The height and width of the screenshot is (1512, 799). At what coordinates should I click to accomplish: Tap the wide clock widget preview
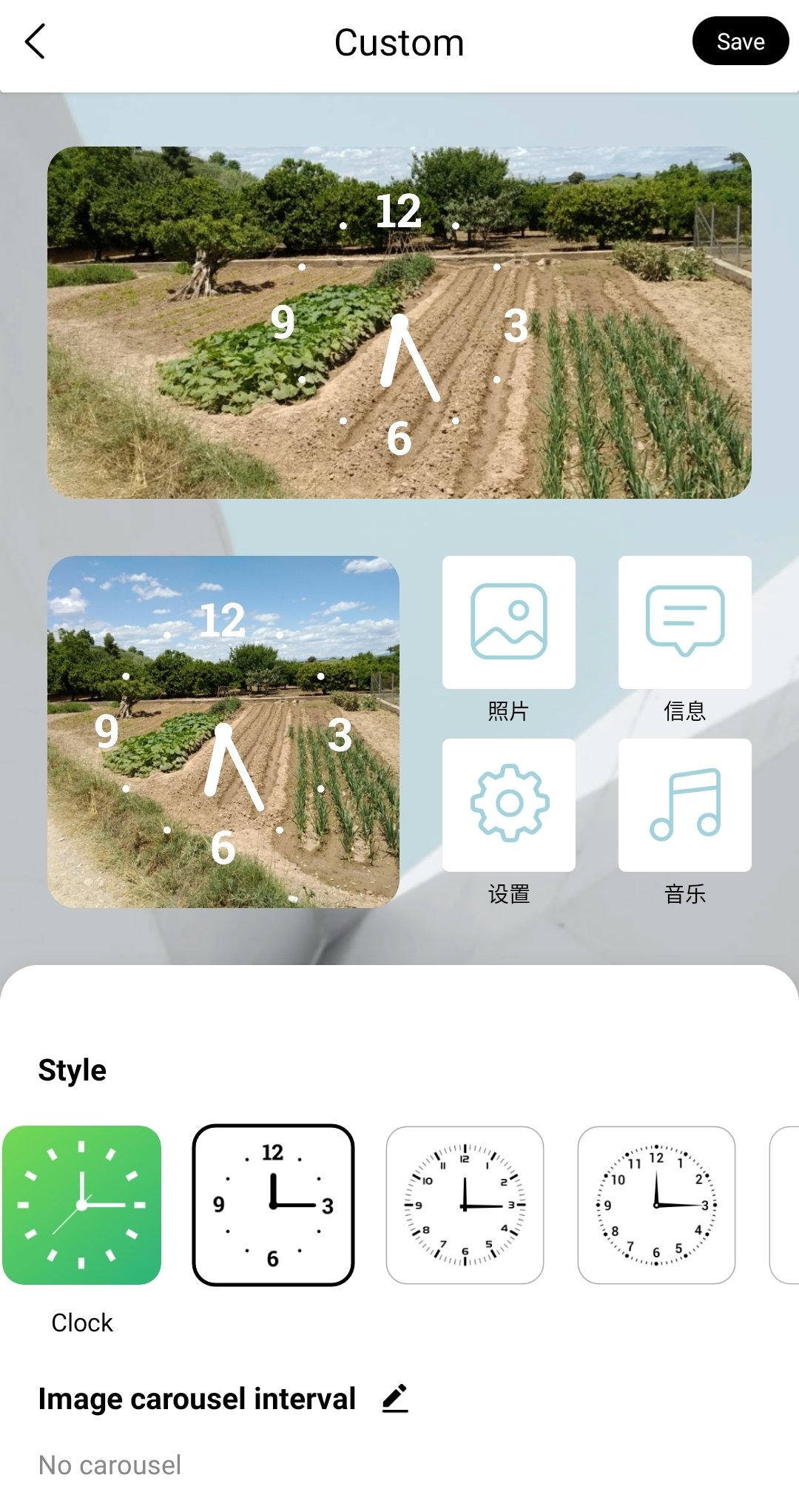[399, 322]
